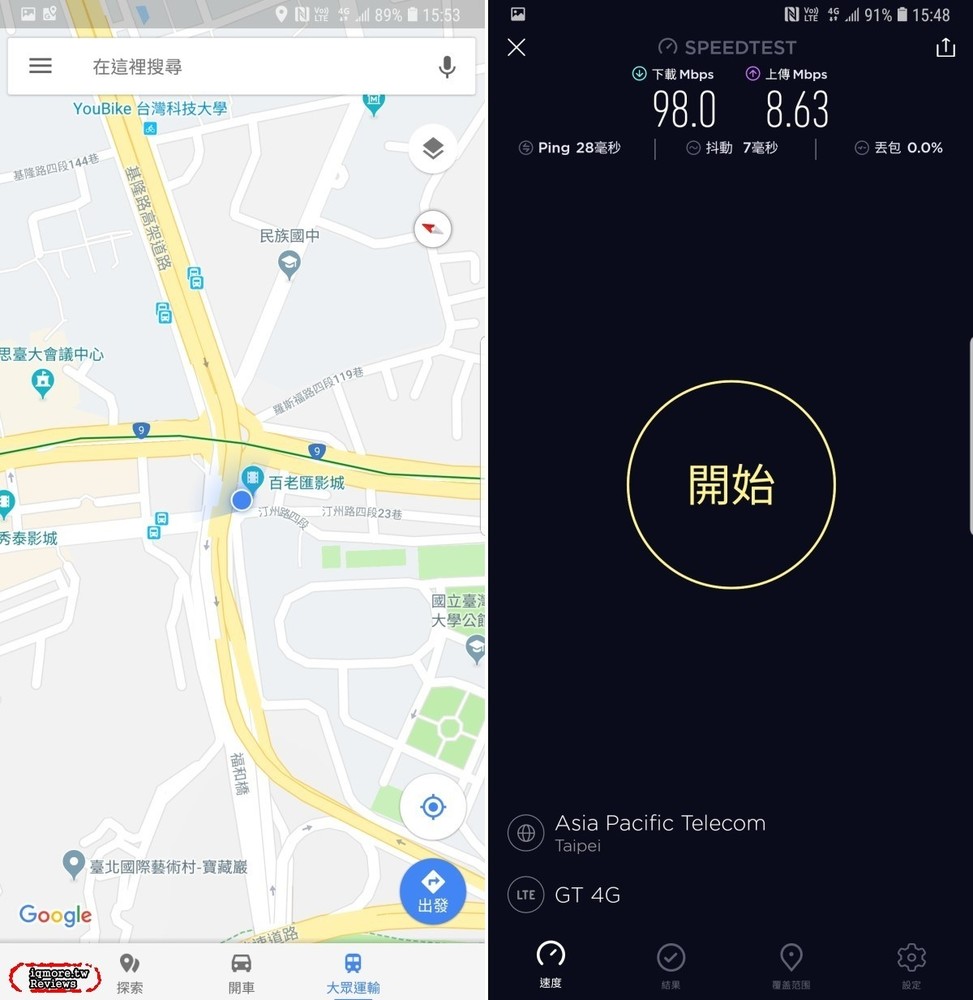Close the Speedtest screen with X
973x1000 pixels.
(516, 47)
